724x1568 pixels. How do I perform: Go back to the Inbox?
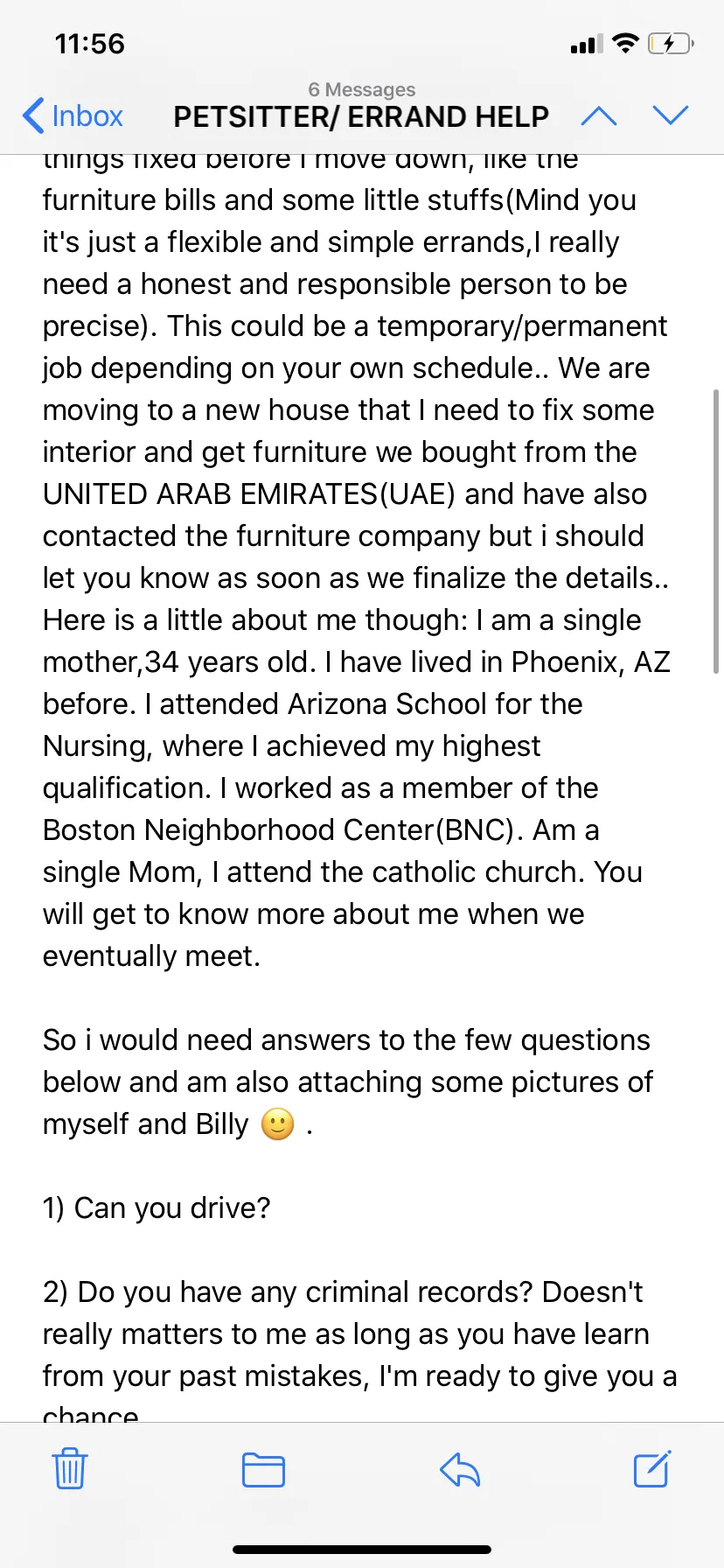click(73, 115)
